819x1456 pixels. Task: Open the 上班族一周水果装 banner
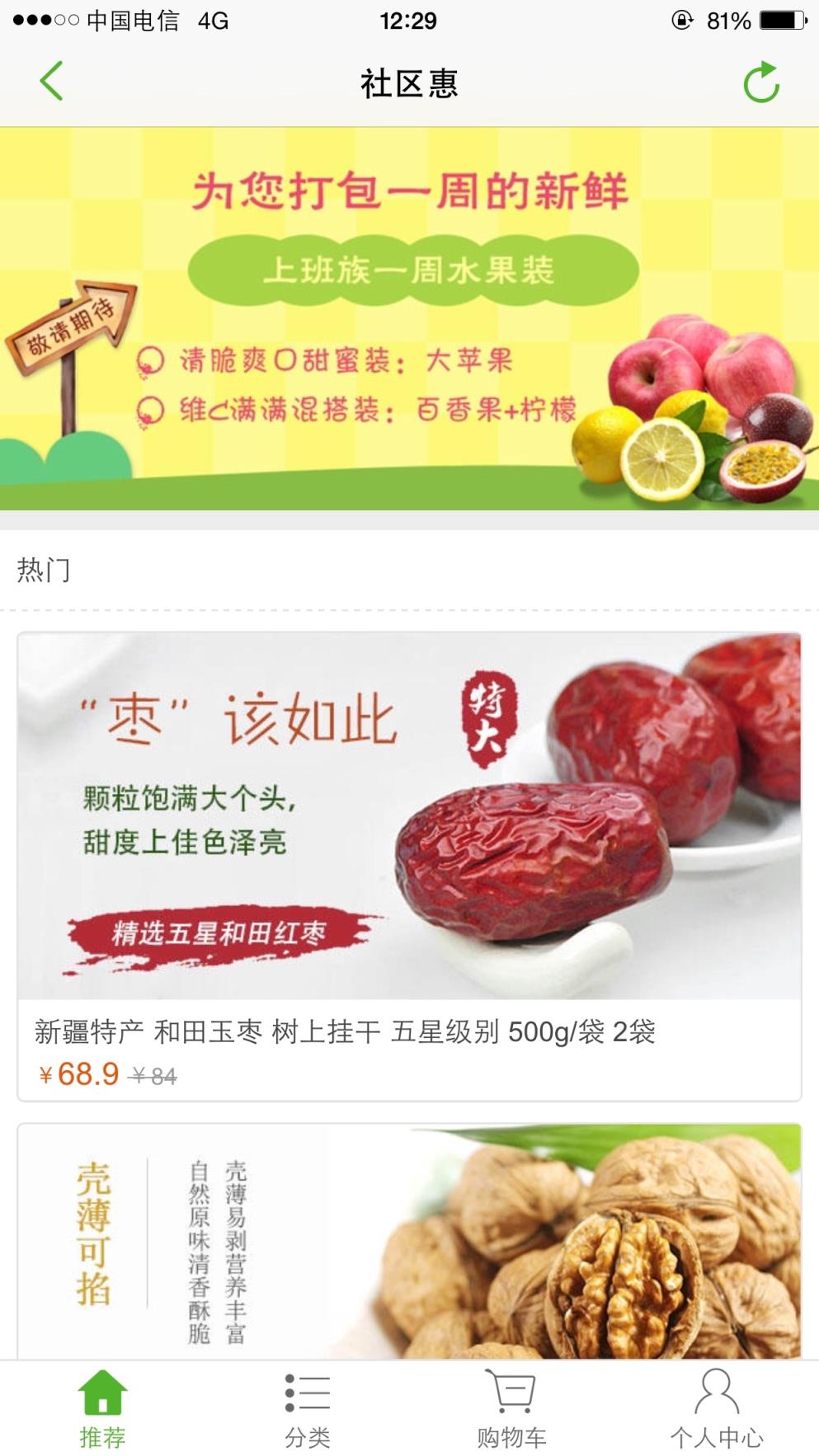pyautogui.click(x=409, y=317)
